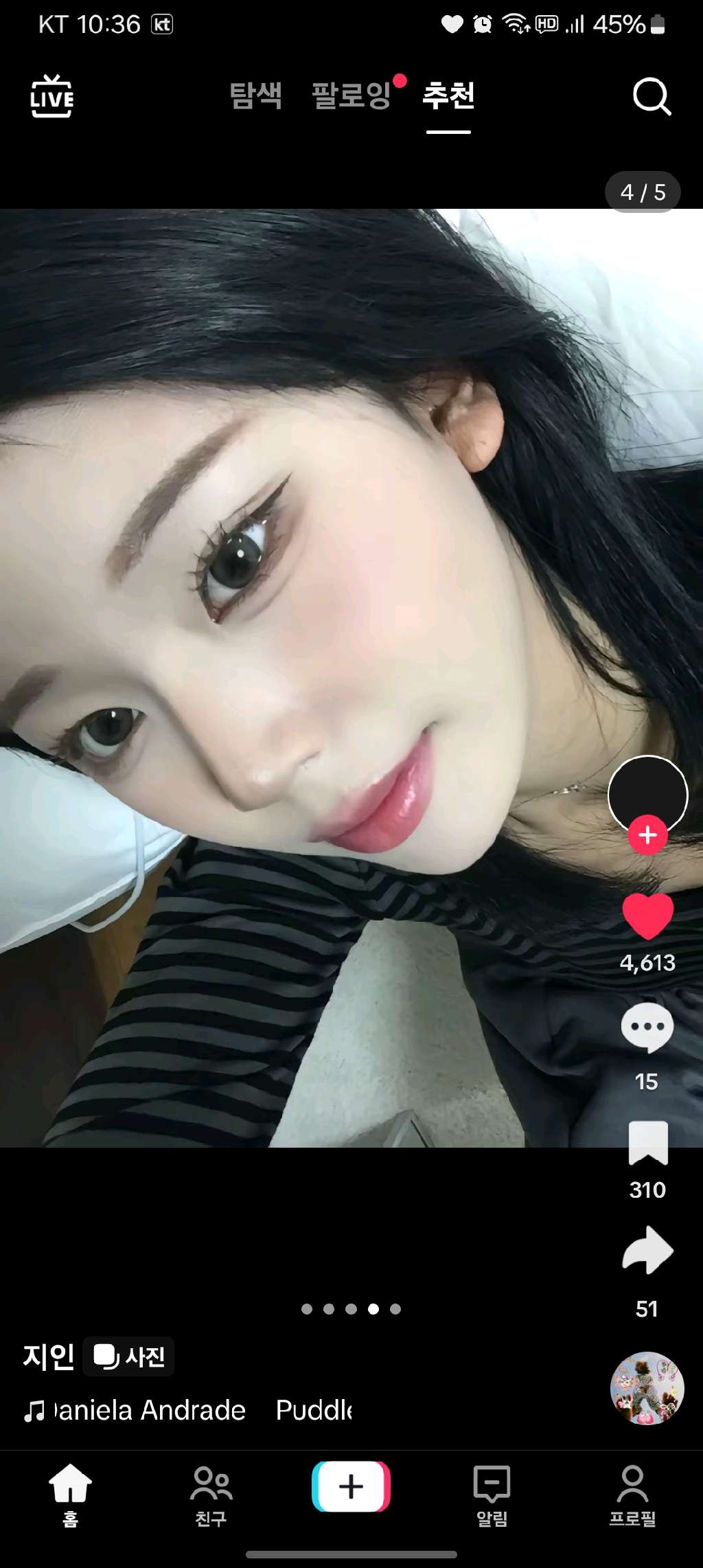Image resolution: width=703 pixels, height=1568 pixels.
Task: Open the creator's profile picture
Action: [647, 795]
